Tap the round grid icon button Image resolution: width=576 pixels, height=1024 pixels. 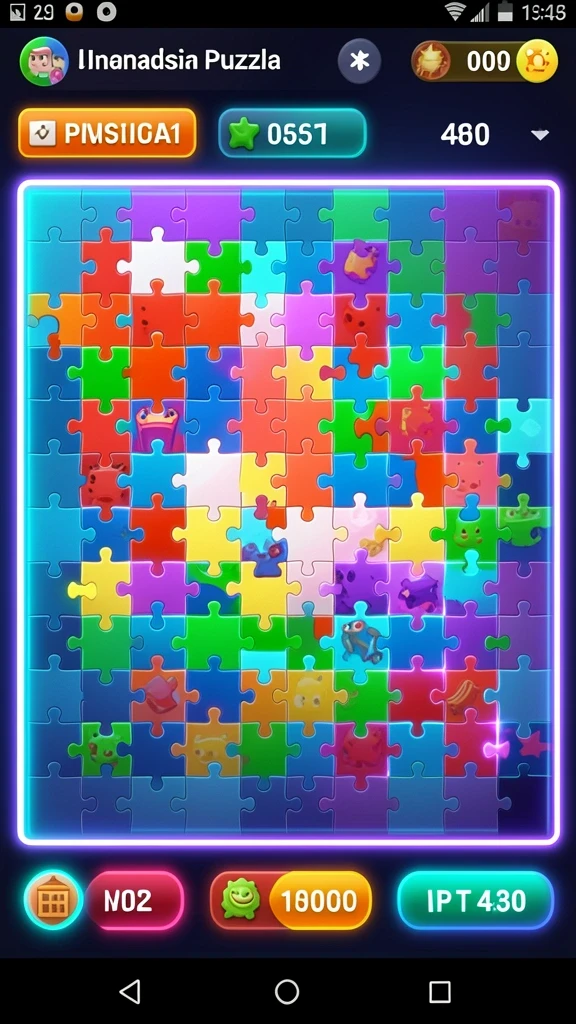pos(54,901)
